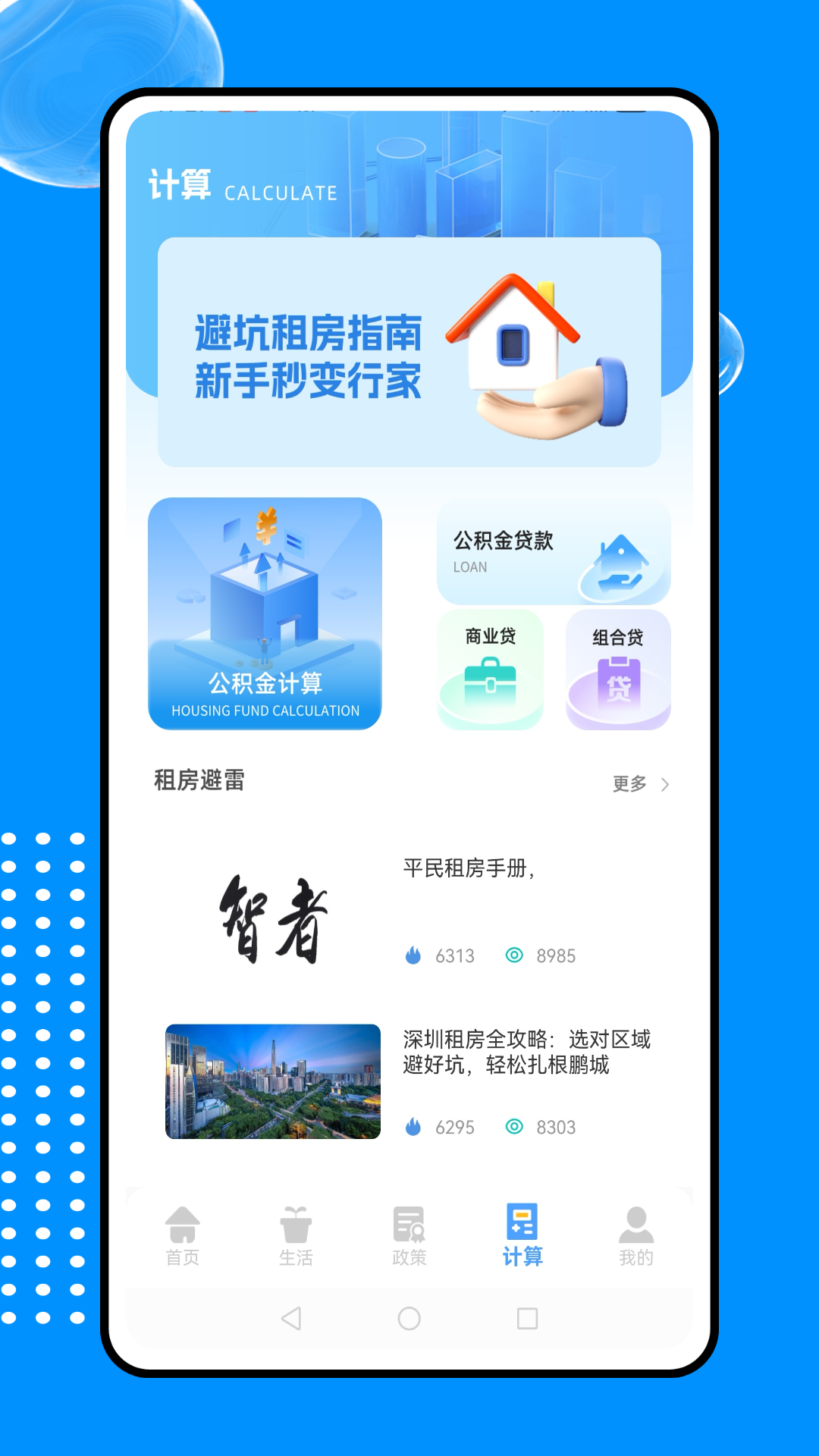
Task: Tap the view count icon showing 8985
Action: click(516, 955)
